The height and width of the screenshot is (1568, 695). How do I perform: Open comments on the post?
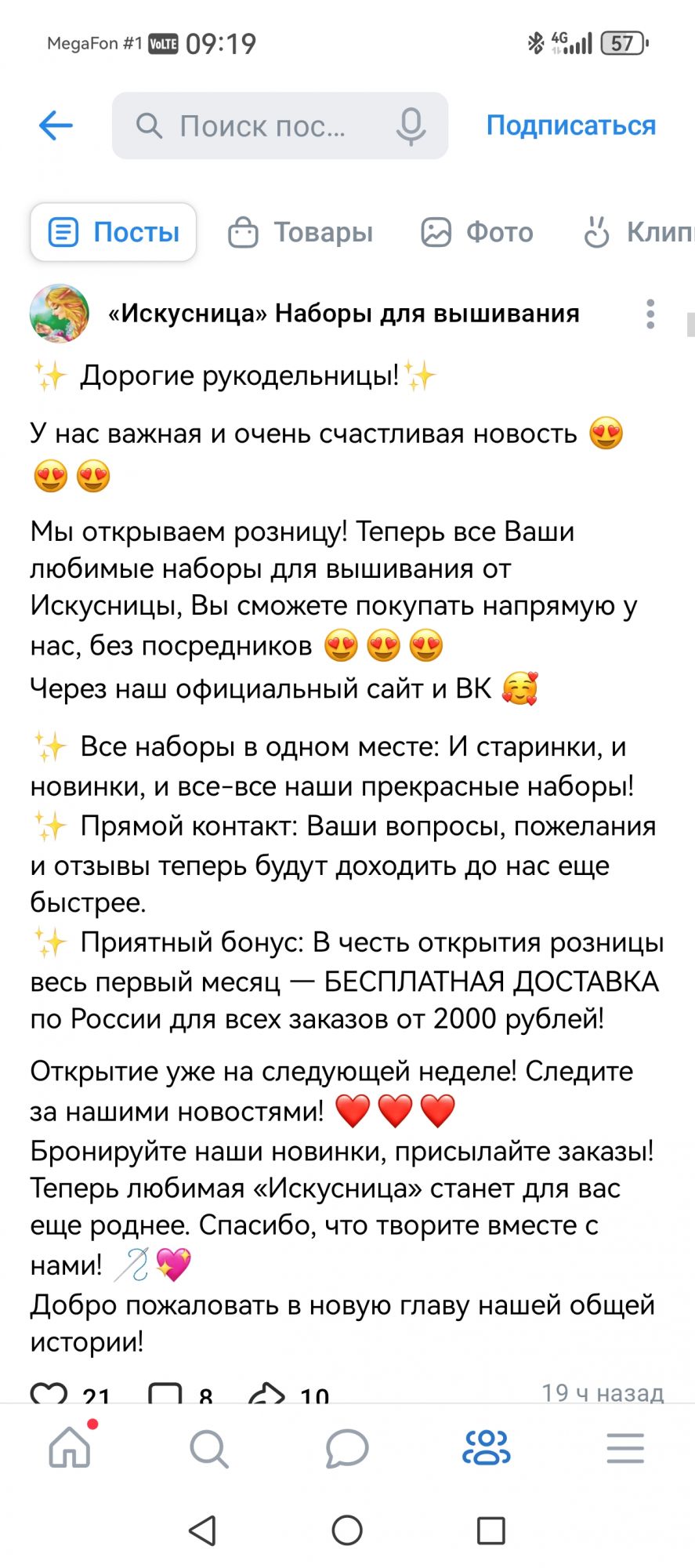click(165, 1393)
